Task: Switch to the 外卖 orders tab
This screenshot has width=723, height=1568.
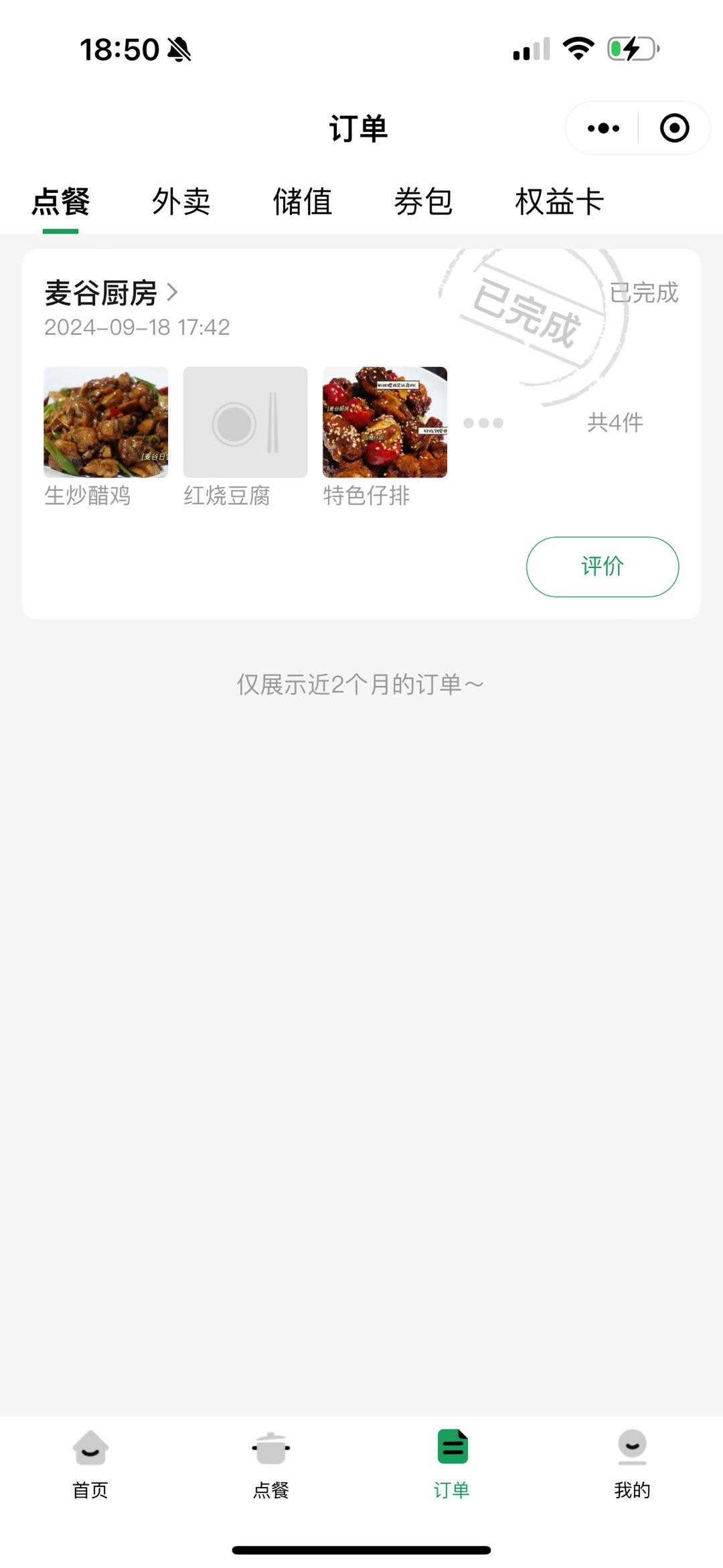Action: pyautogui.click(x=181, y=202)
